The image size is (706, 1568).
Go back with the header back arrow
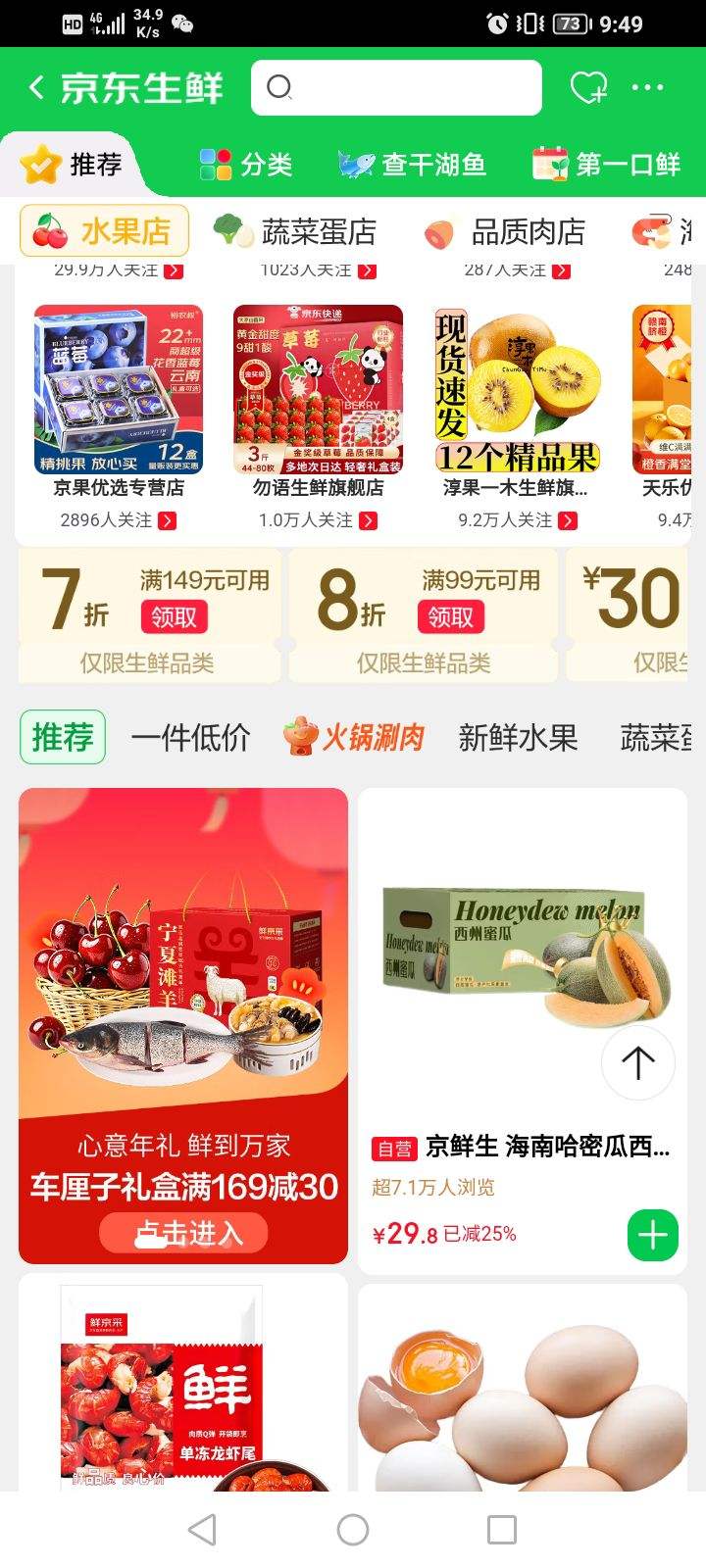tap(35, 87)
